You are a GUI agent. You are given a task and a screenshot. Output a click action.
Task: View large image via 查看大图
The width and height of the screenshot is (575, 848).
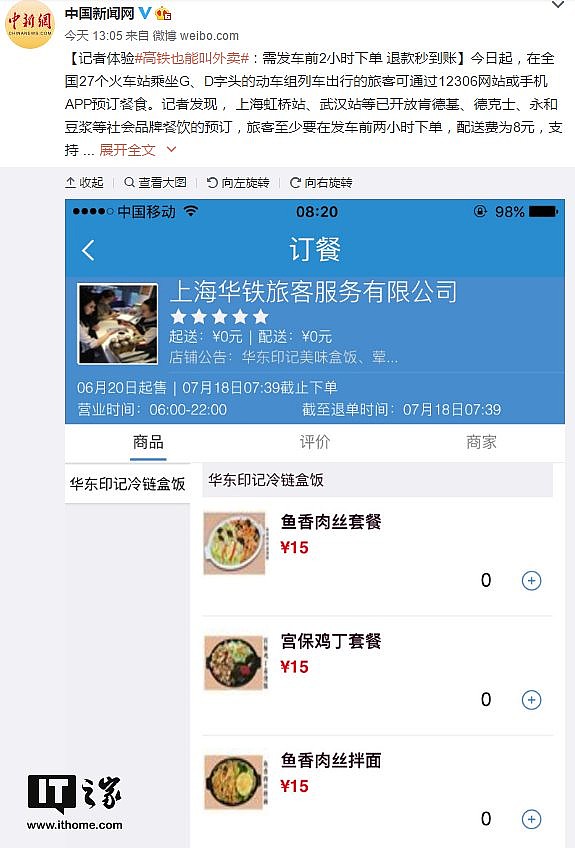tap(155, 183)
